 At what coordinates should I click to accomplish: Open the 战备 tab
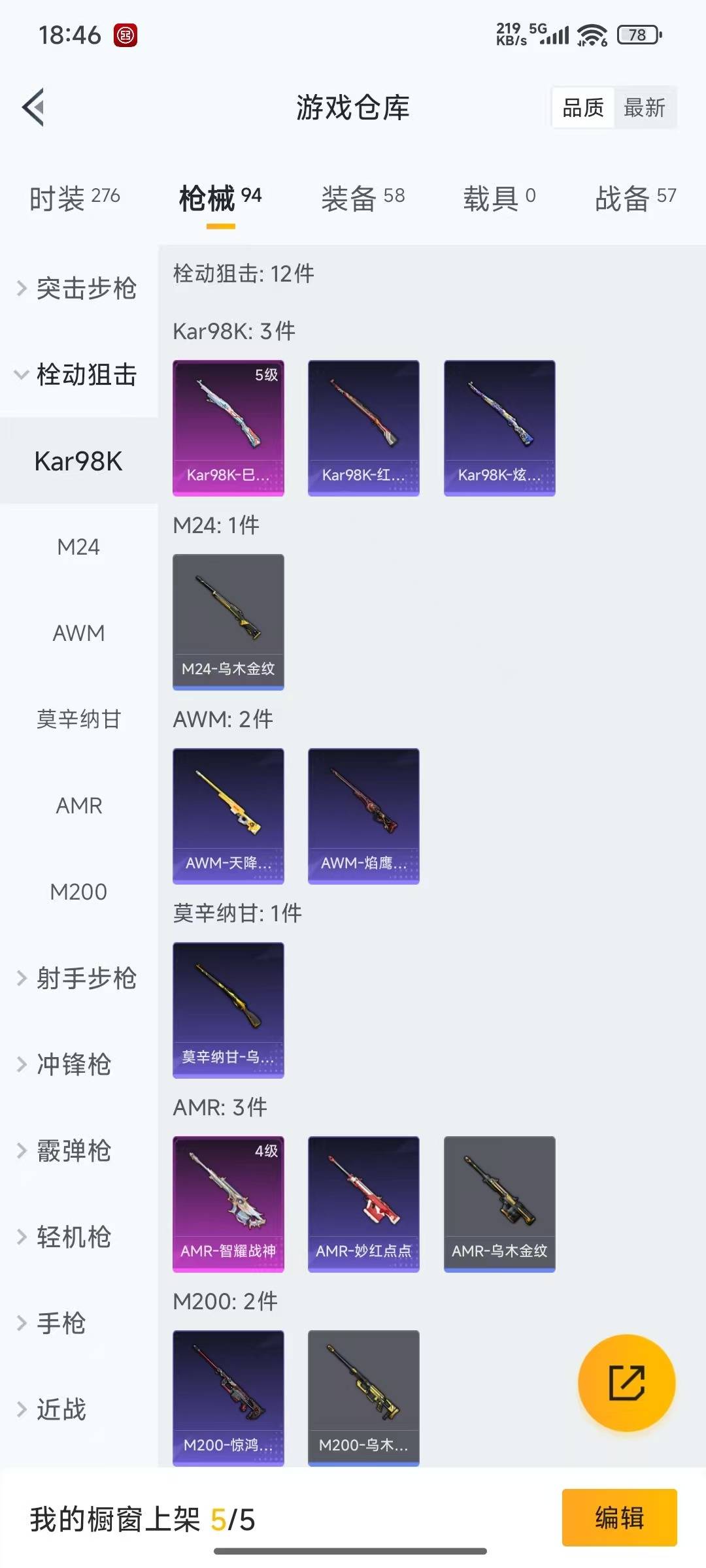(635, 198)
